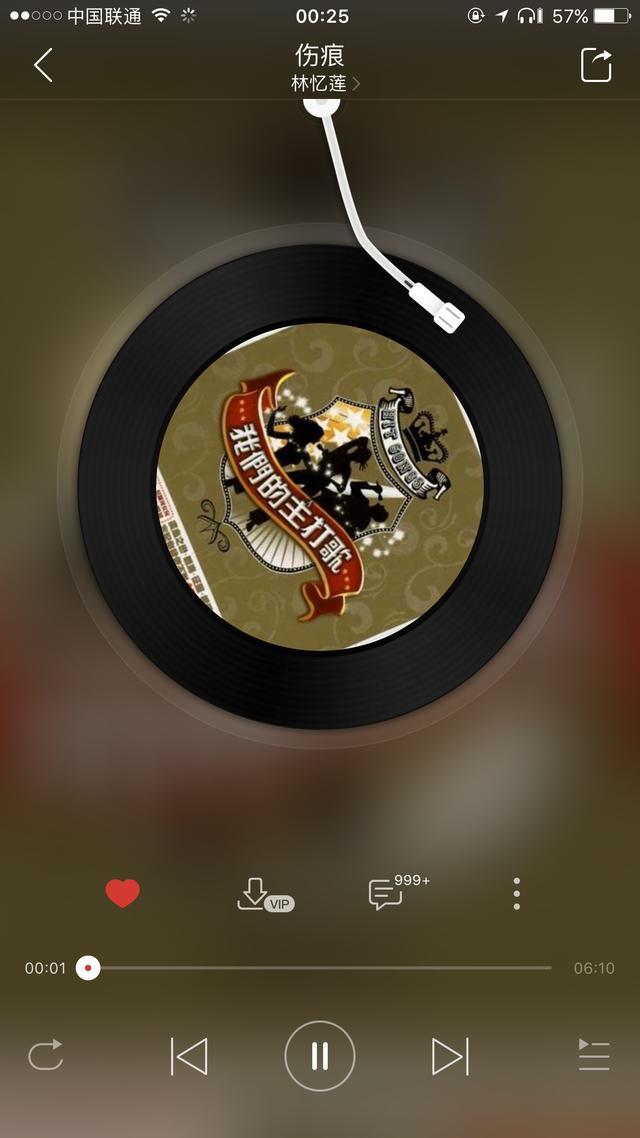
Task: Pause the current song
Action: (x=320, y=1056)
